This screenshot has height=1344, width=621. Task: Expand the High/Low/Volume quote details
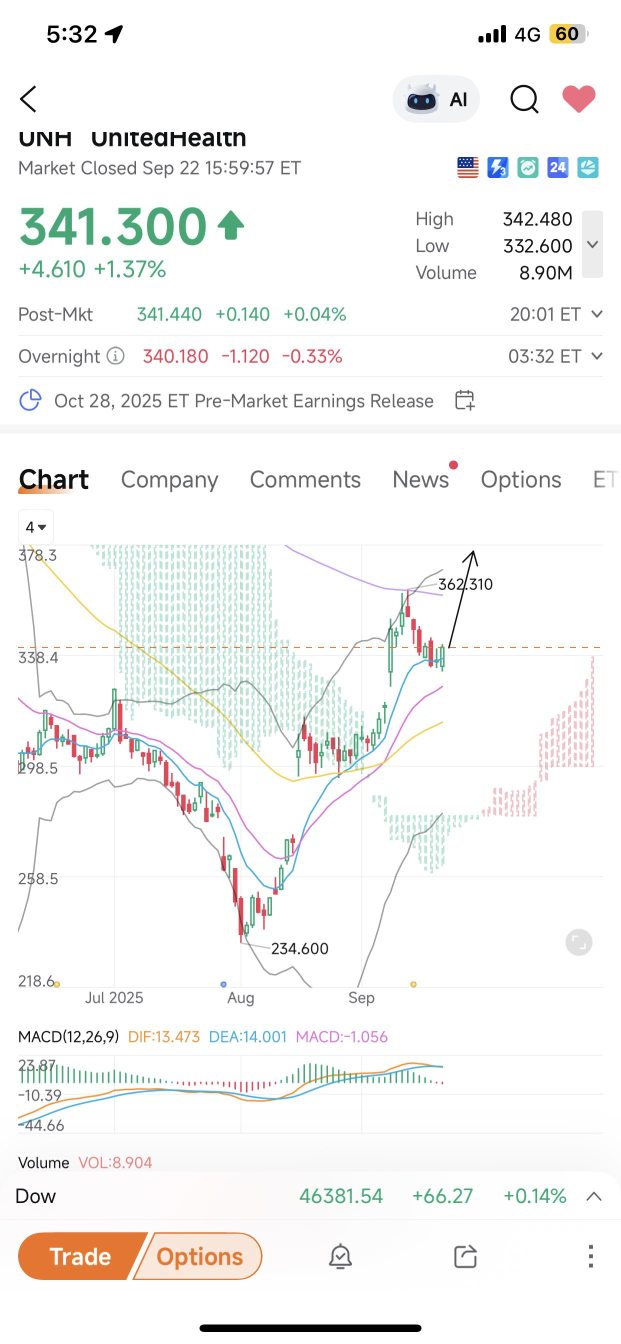pyautogui.click(x=592, y=245)
